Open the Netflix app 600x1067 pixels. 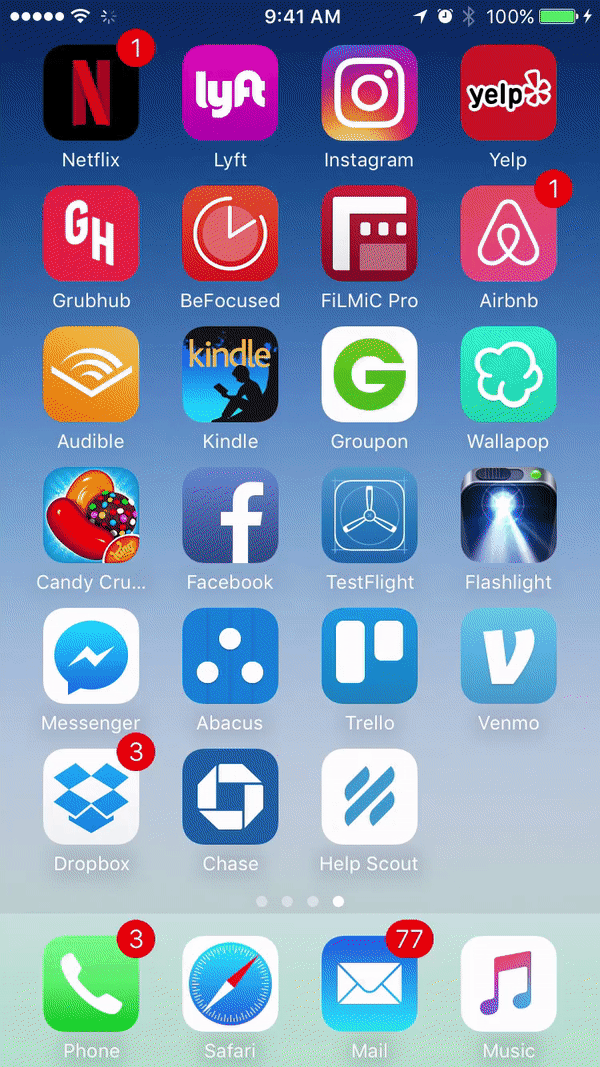tap(91, 93)
